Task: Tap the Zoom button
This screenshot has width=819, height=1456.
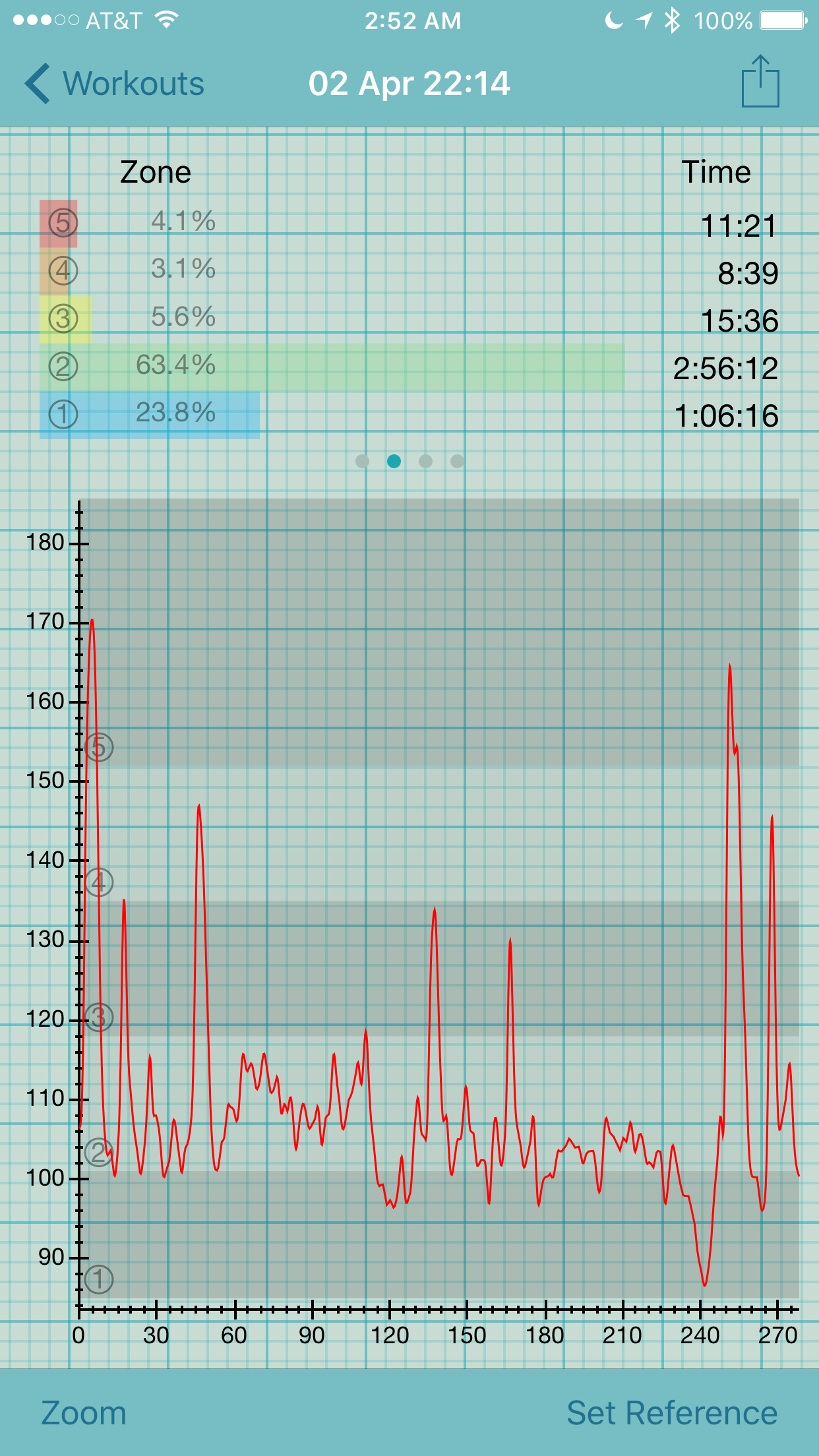Action: (84, 1413)
